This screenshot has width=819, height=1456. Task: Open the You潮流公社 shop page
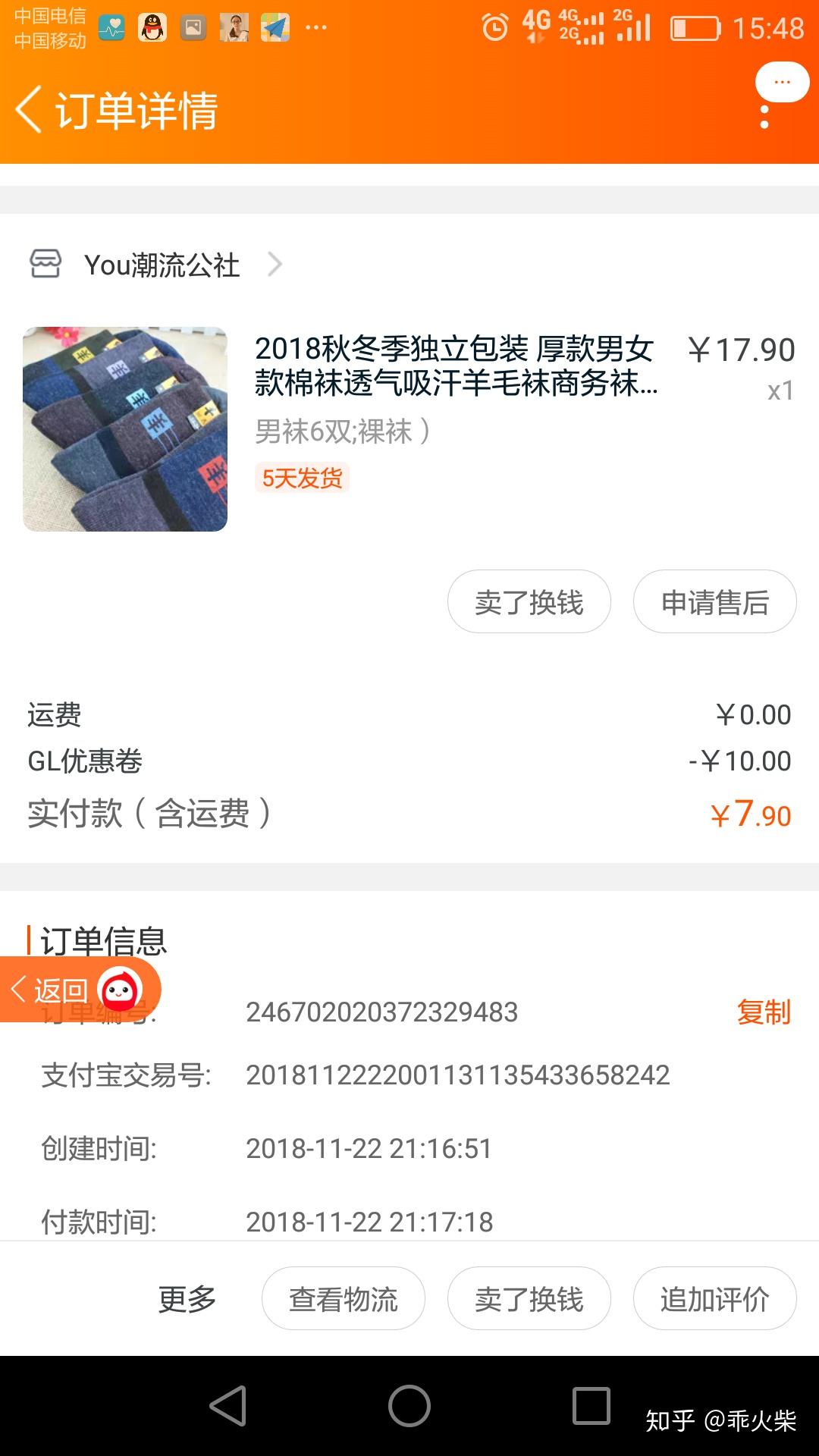(162, 265)
